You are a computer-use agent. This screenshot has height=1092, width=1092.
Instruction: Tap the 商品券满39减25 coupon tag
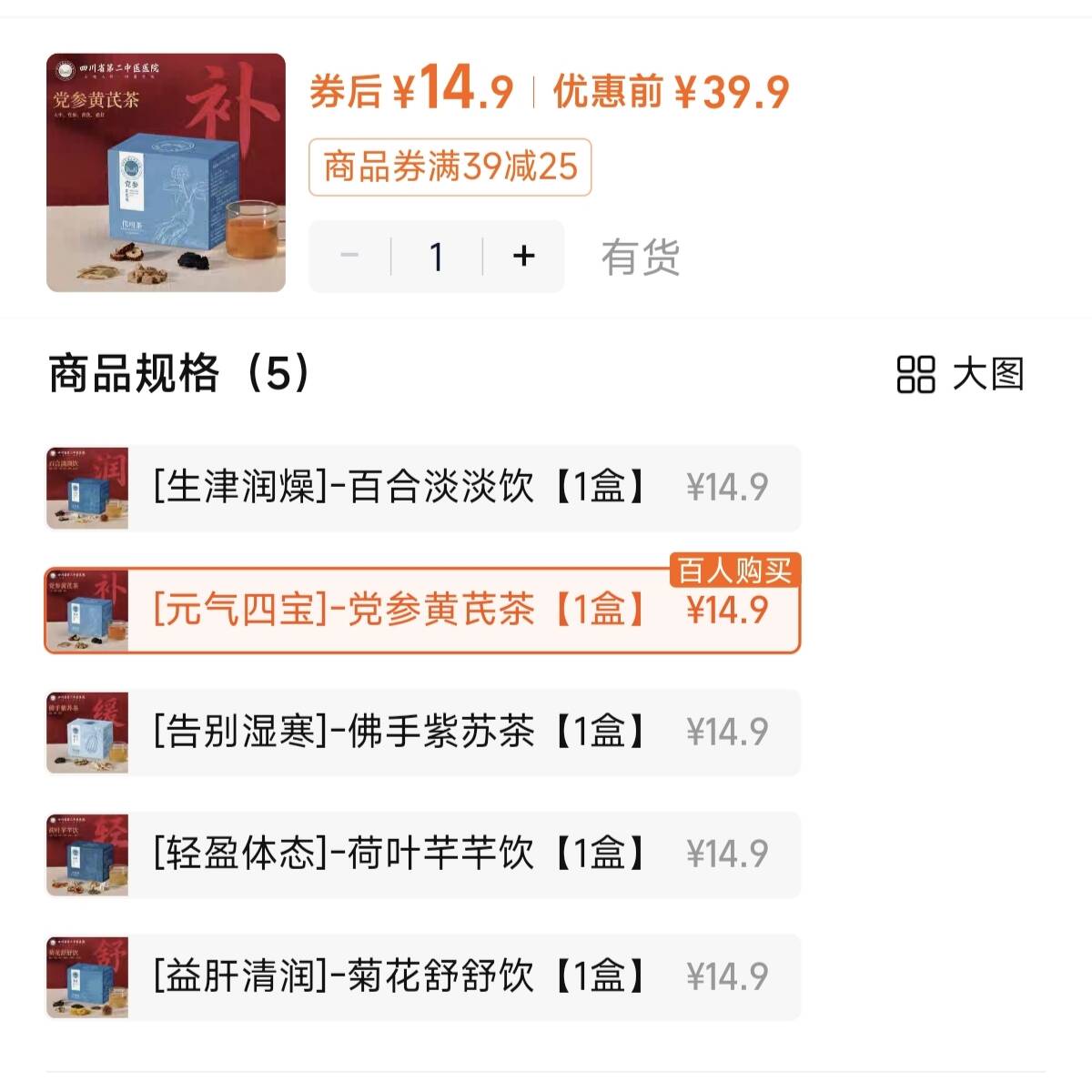(x=450, y=167)
